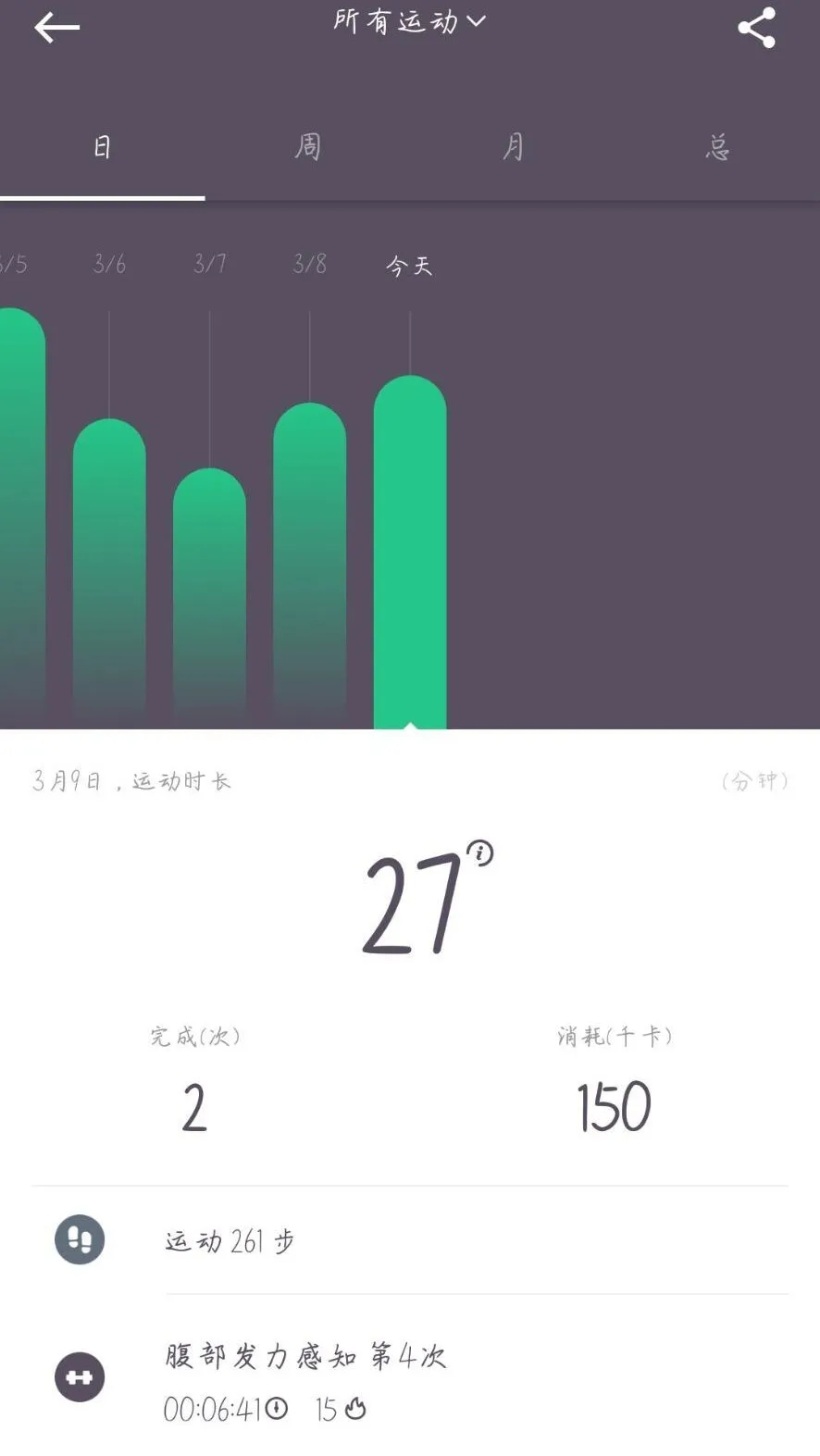Open the 所有运动 dropdown
The image size is (820, 1456).
pyautogui.click(x=409, y=21)
